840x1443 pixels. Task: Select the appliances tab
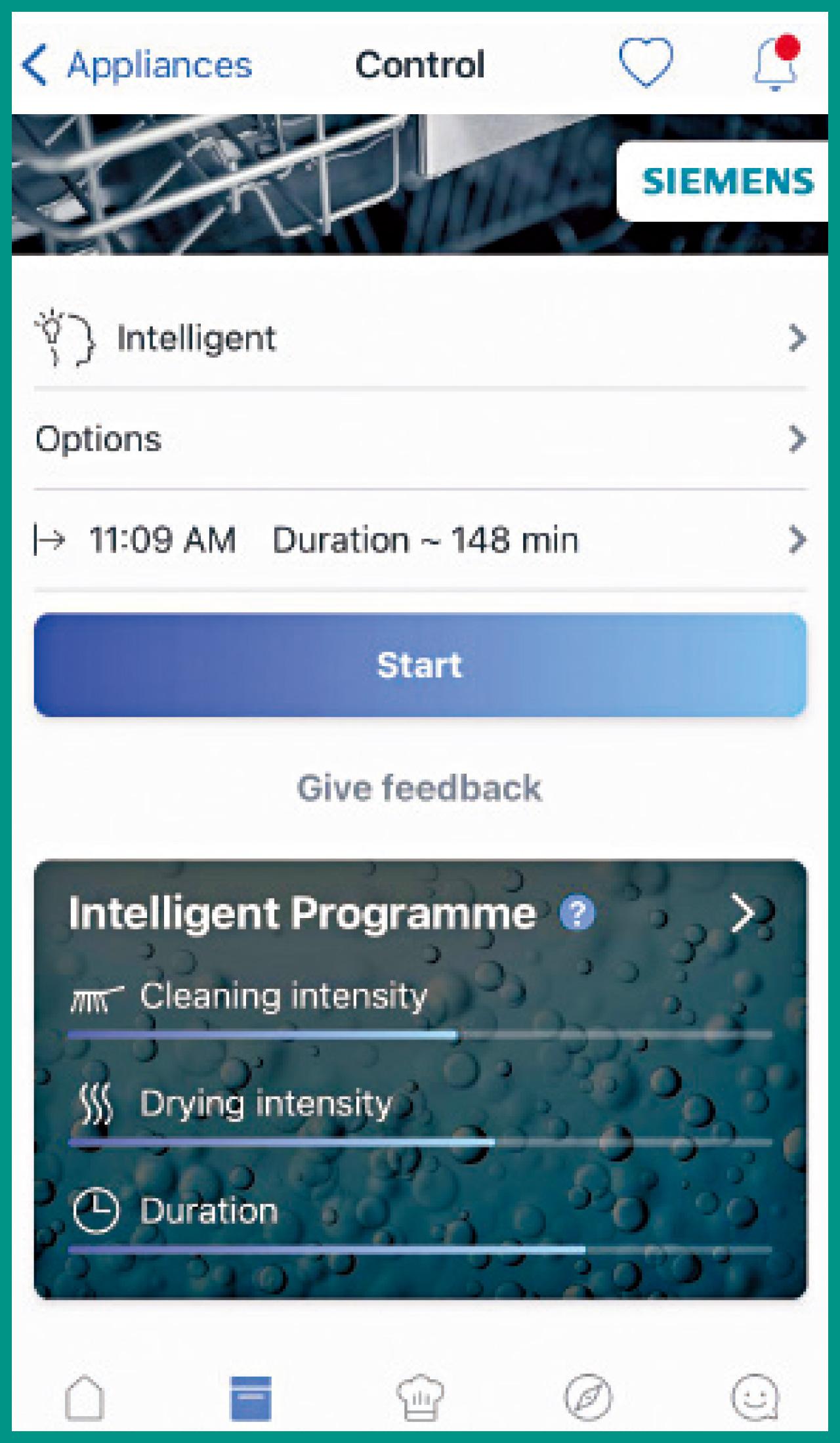(251, 1398)
